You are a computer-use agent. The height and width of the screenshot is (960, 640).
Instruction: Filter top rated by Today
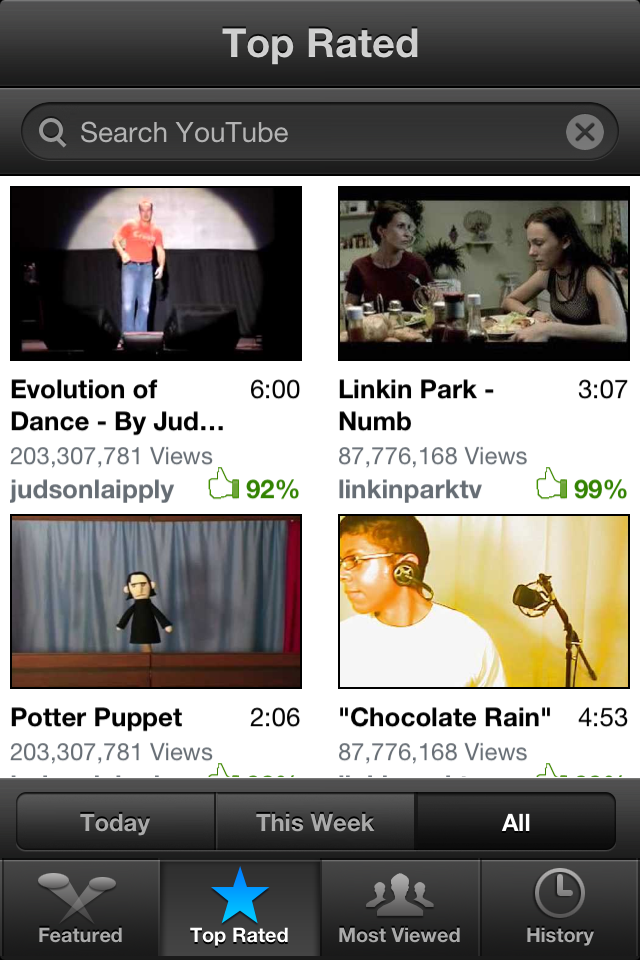tap(115, 823)
